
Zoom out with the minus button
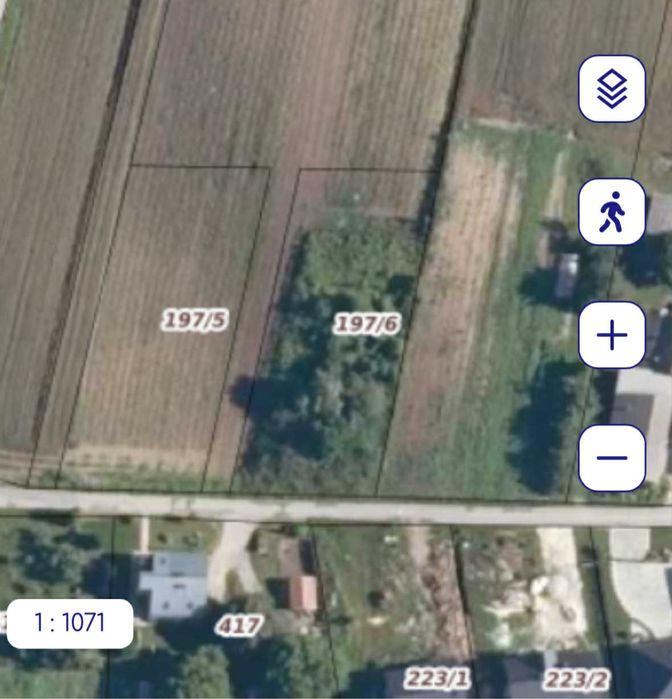(x=611, y=458)
